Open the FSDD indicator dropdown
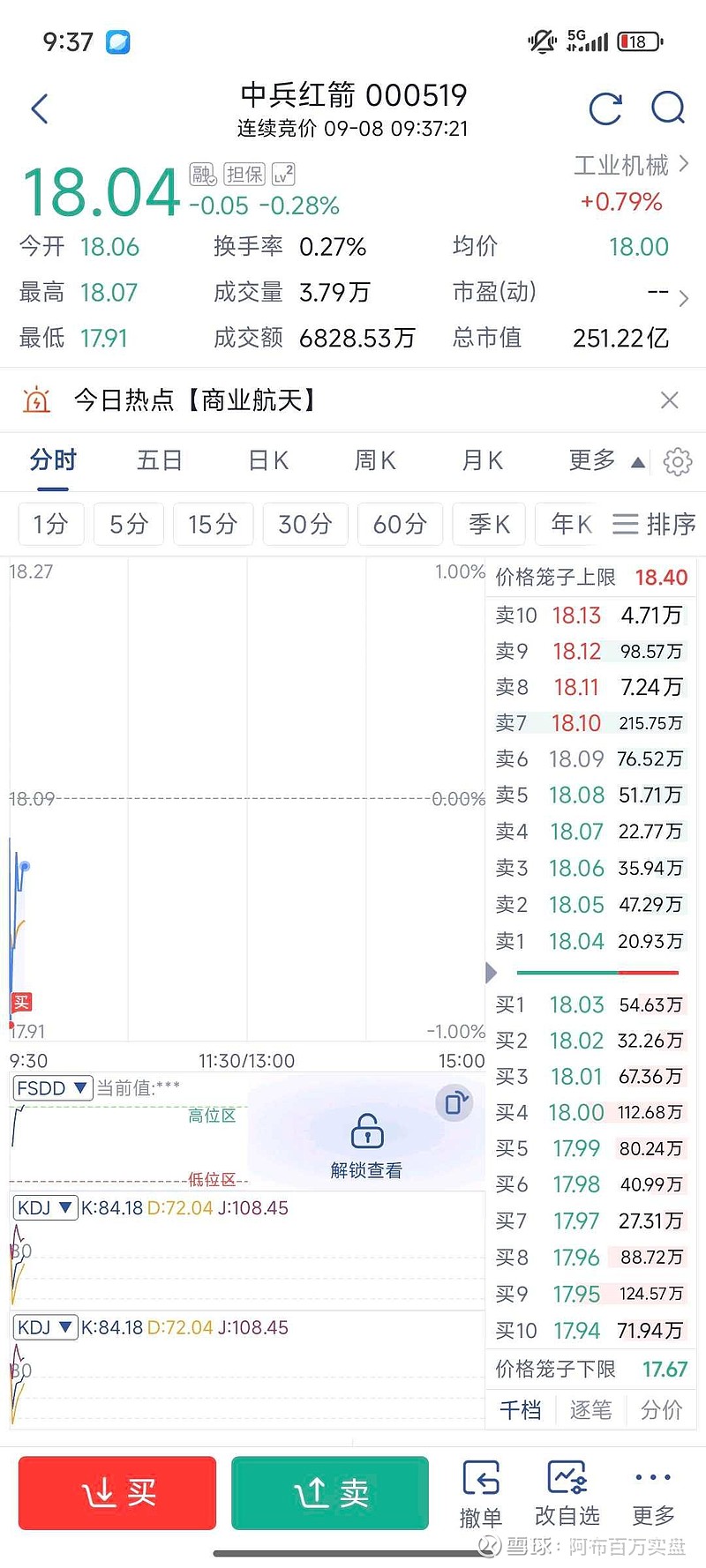The height and width of the screenshot is (1568, 706). (x=53, y=1088)
